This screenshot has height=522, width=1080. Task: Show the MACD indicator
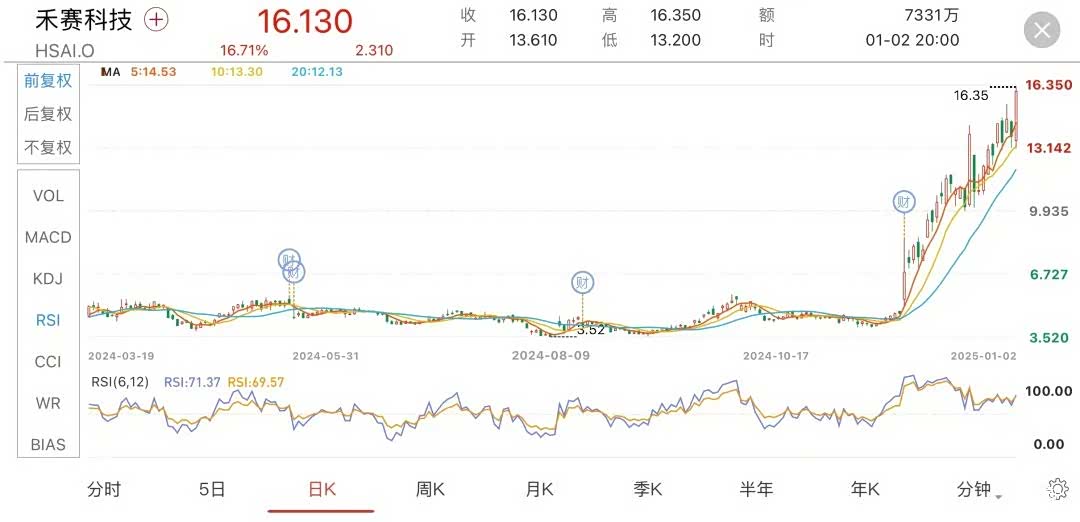(48, 237)
